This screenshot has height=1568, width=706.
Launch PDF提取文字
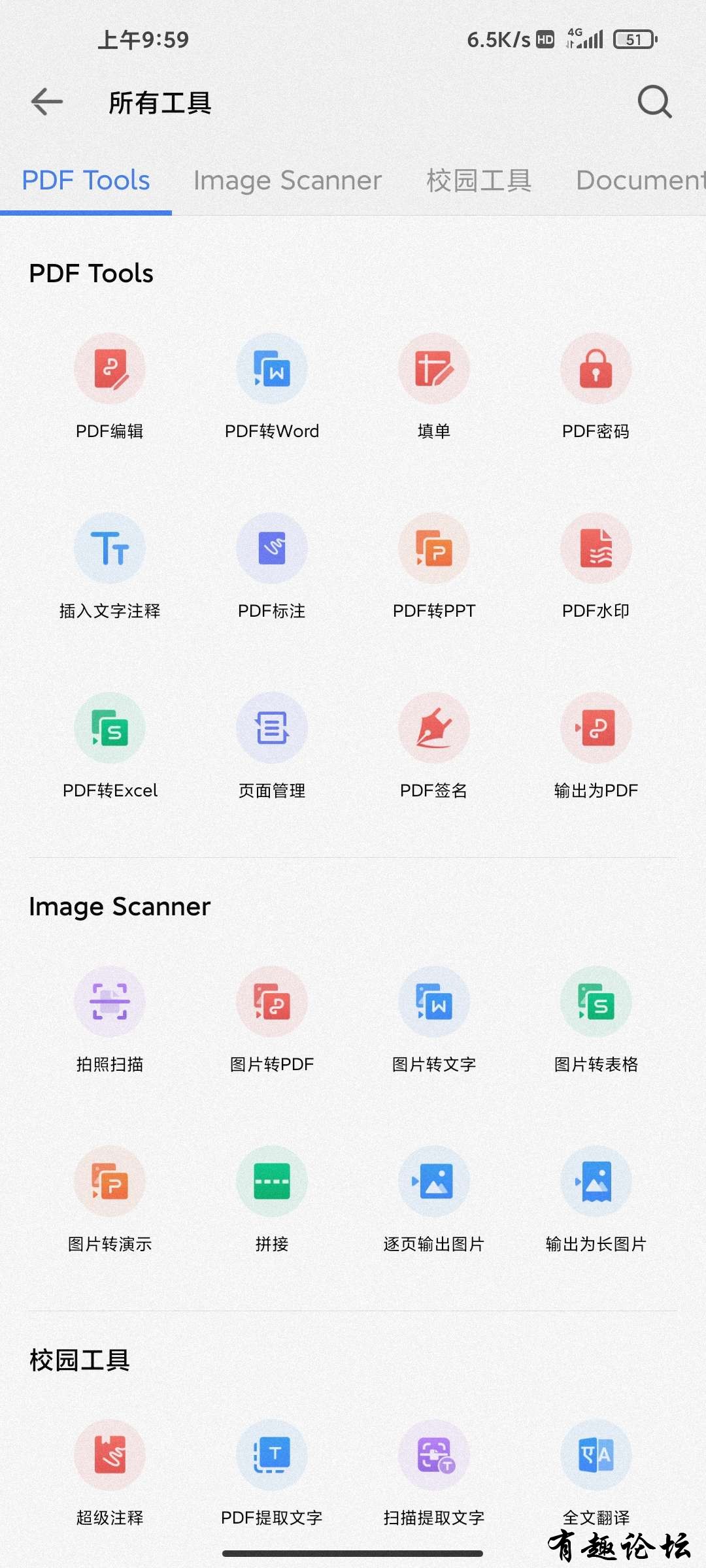point(272,1456)
